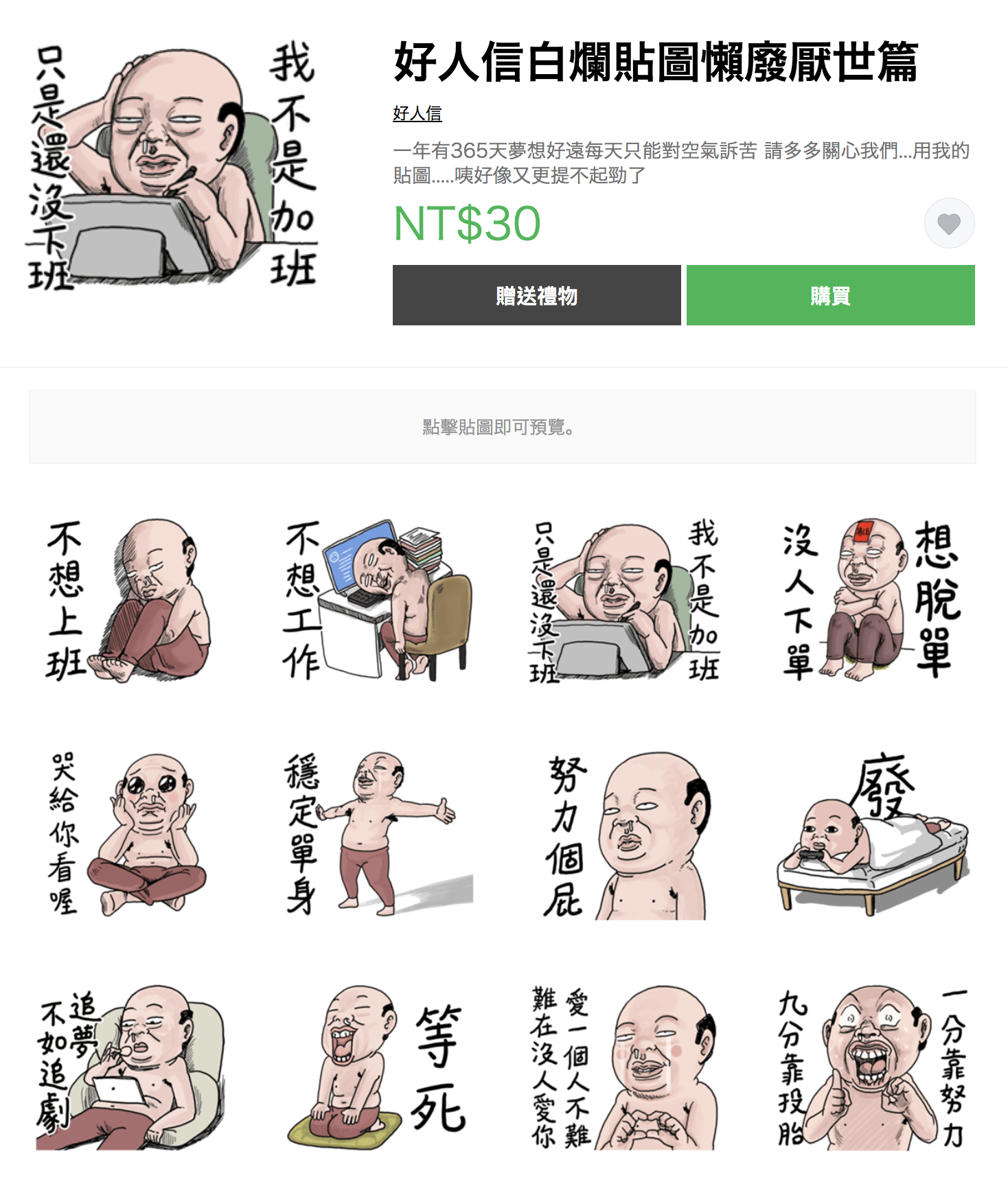Preview the 穩定單身 sticker
The image size is (1008, 1182).
tap(379, 834)
